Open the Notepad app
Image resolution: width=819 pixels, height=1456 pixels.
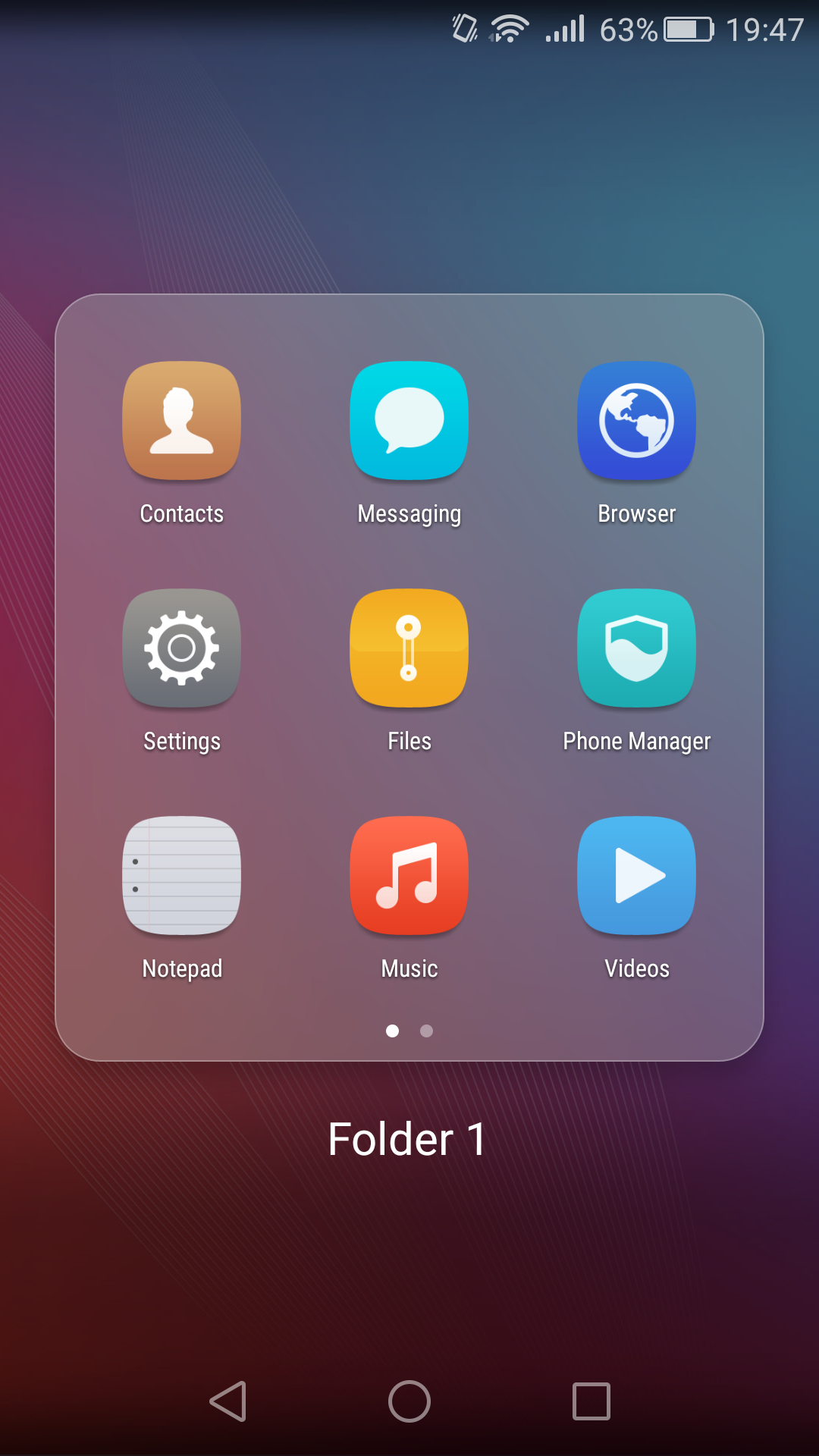point(181,876)
